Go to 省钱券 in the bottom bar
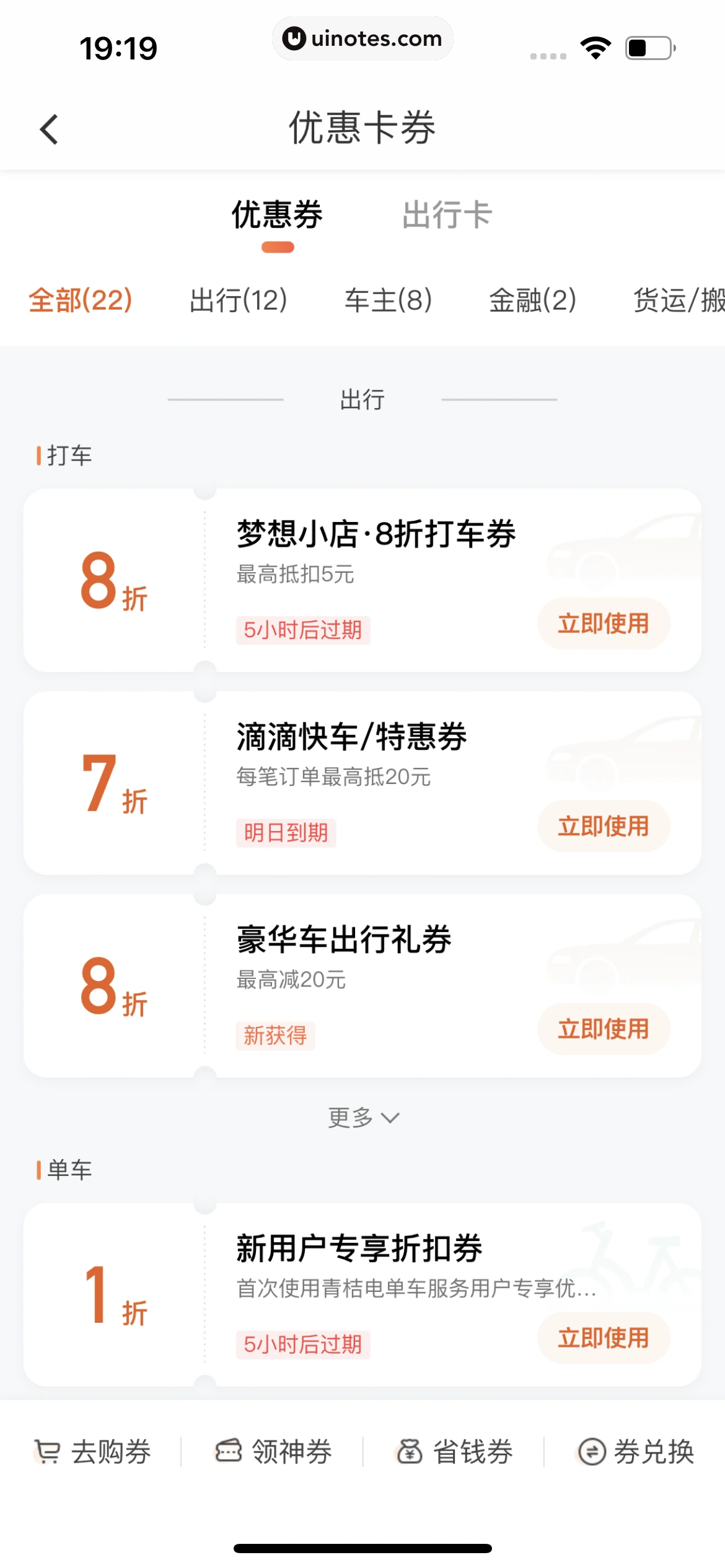 tap(455, 1452)
